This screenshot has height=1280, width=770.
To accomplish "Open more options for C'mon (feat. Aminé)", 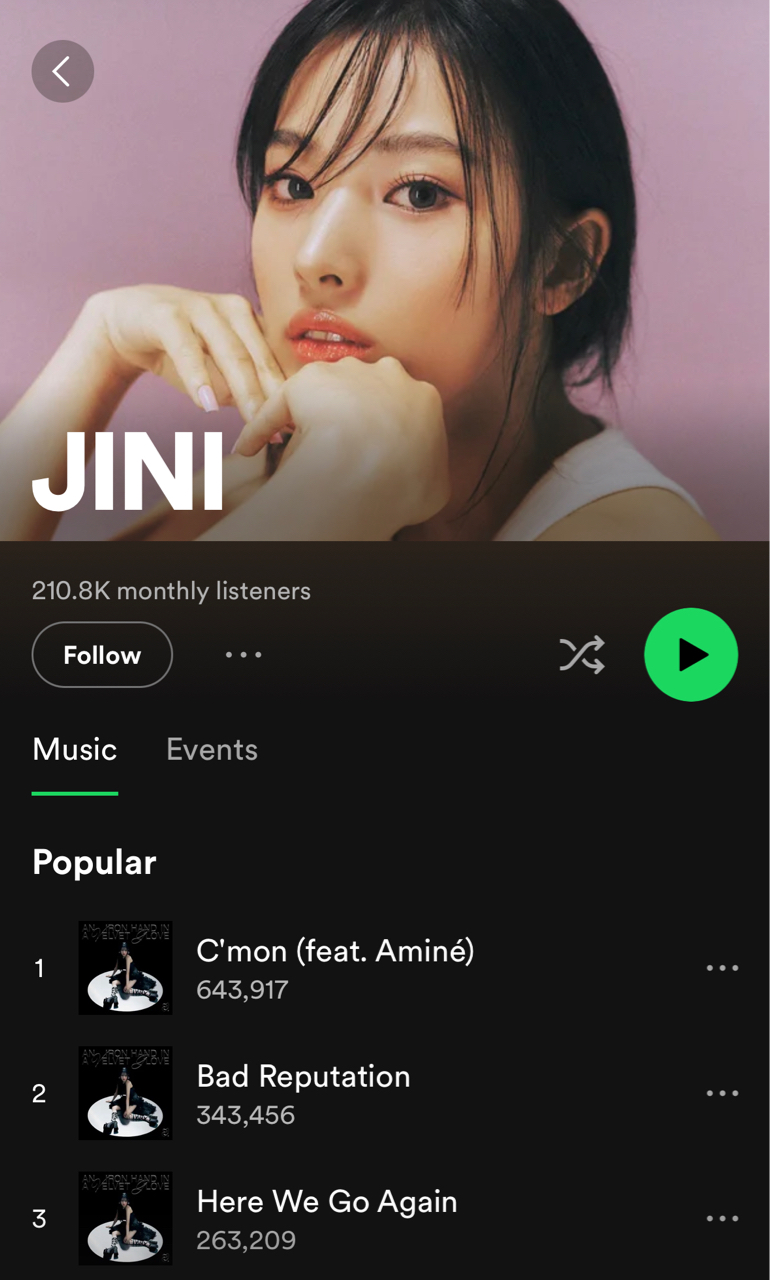I will click(x=722, y=968).
